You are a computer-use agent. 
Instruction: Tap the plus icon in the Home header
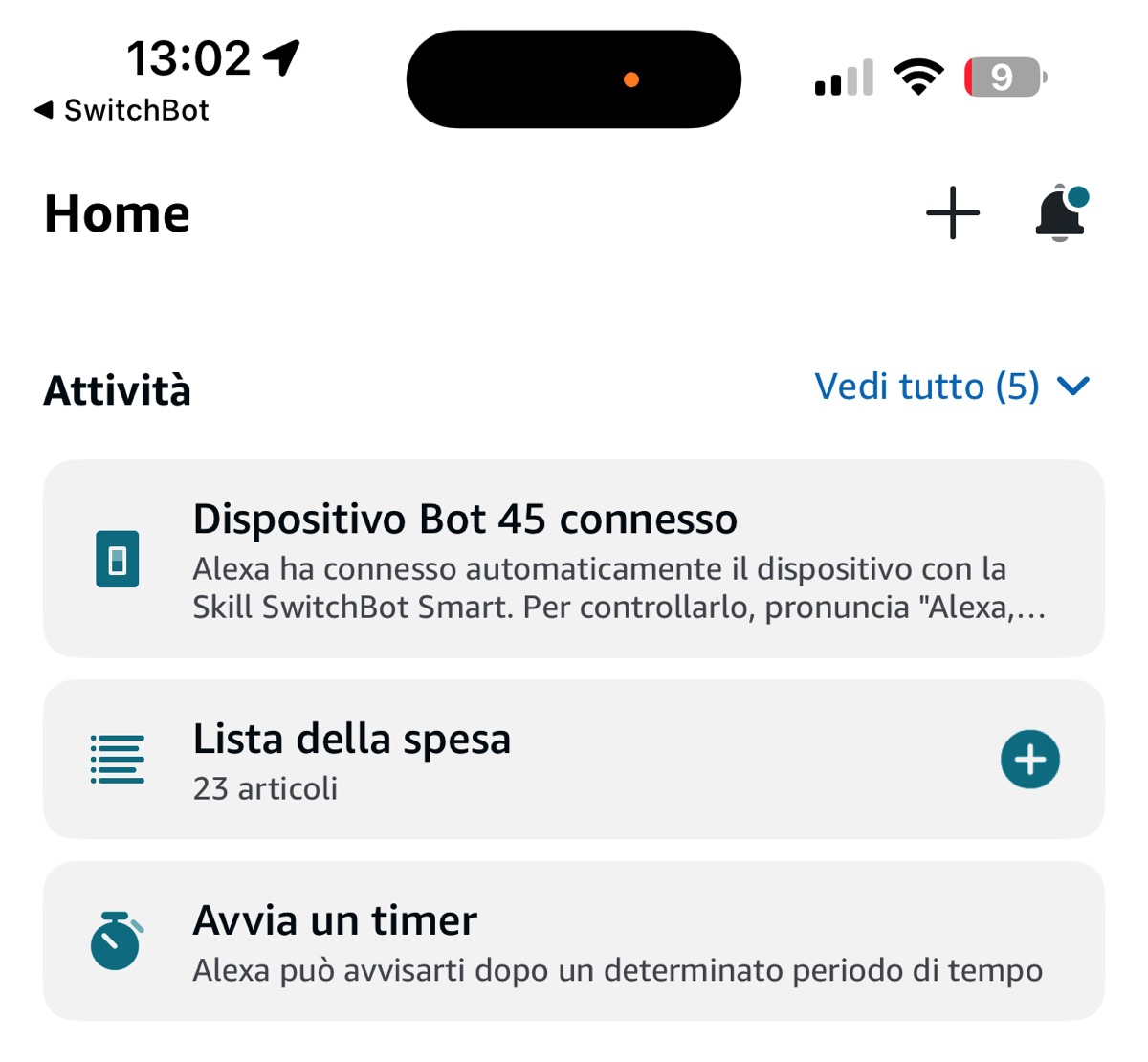click(953, 212)
